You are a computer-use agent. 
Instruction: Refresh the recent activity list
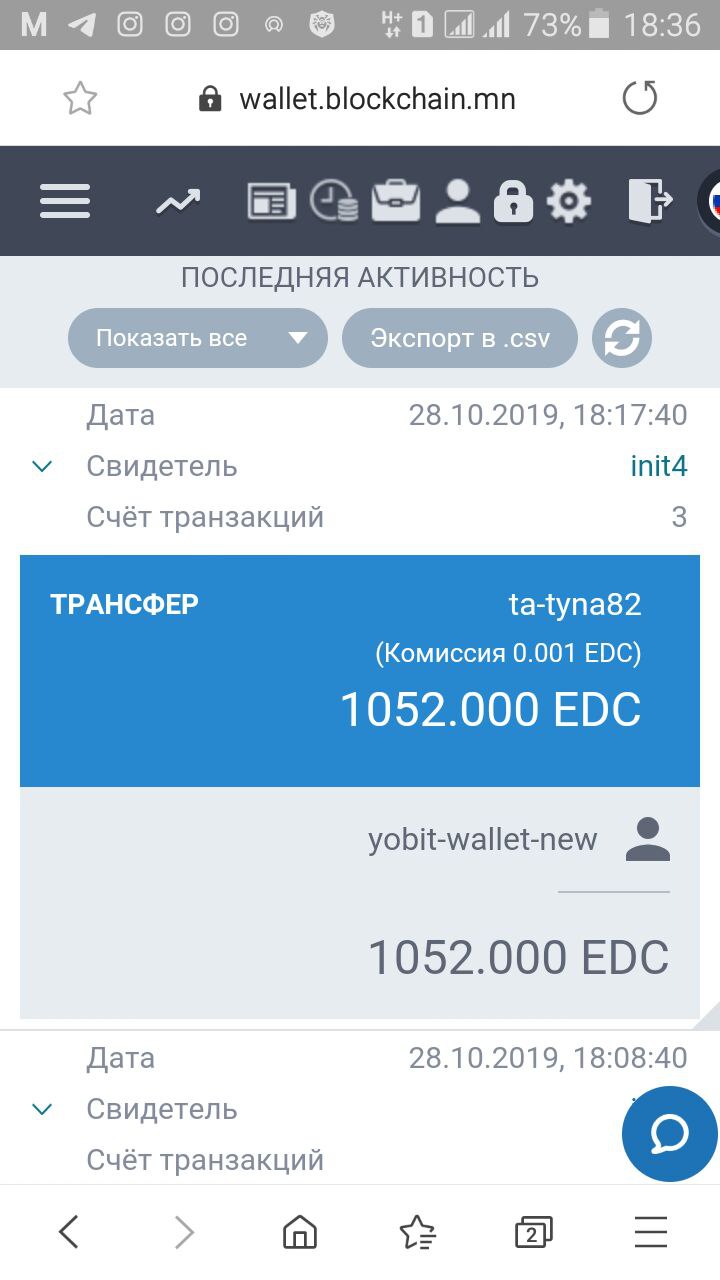coord(622,338)
